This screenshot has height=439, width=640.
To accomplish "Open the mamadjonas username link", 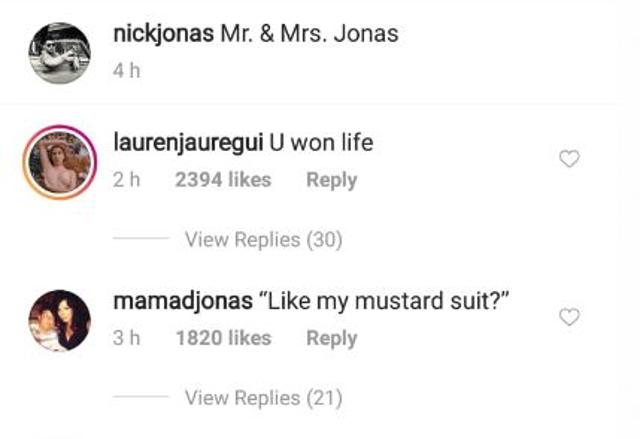I will pyautogui.click(x=184, y=301).
